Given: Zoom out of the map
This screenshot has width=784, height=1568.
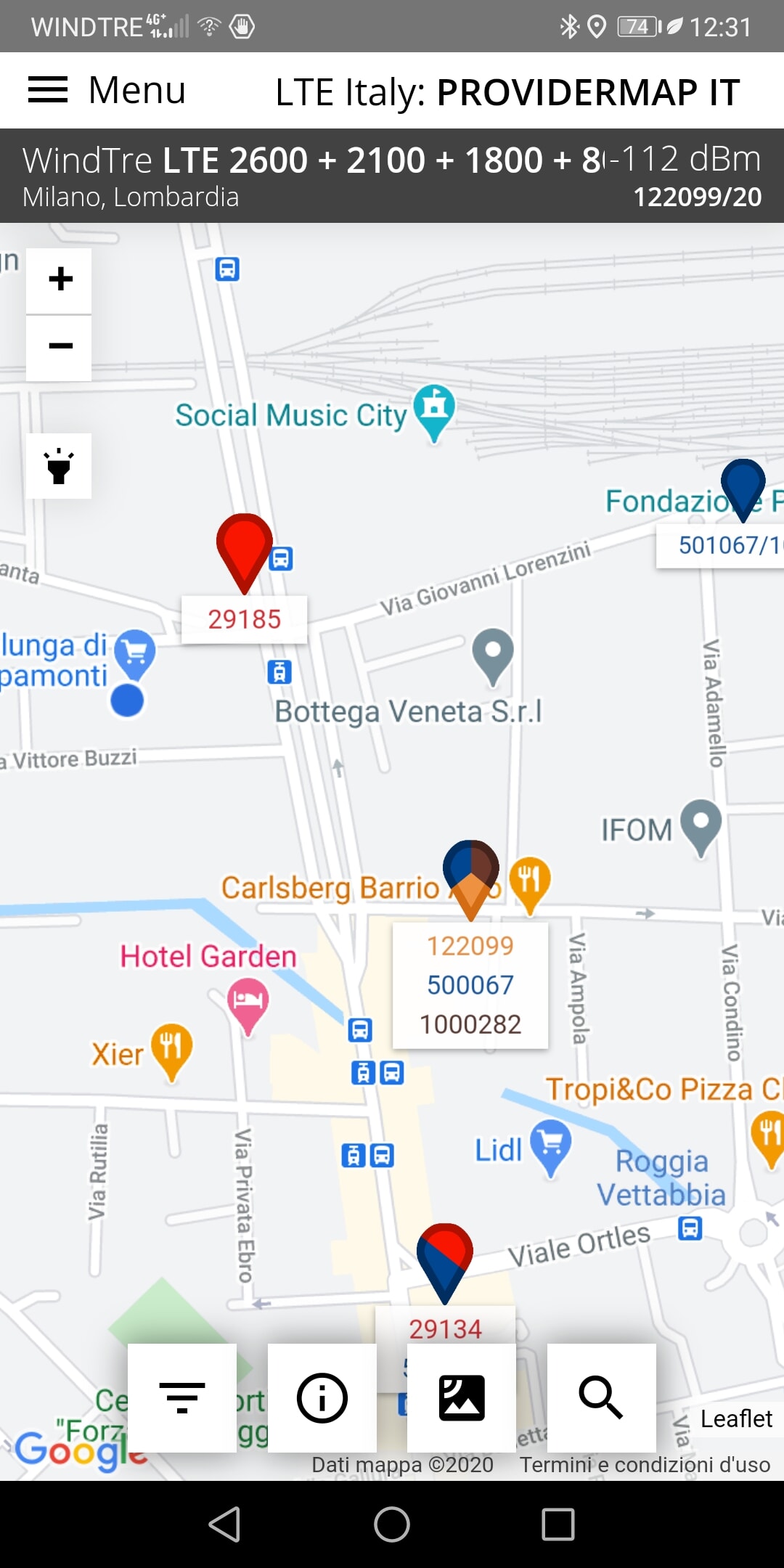Looking at the screenshot, I should pos(59,348).
